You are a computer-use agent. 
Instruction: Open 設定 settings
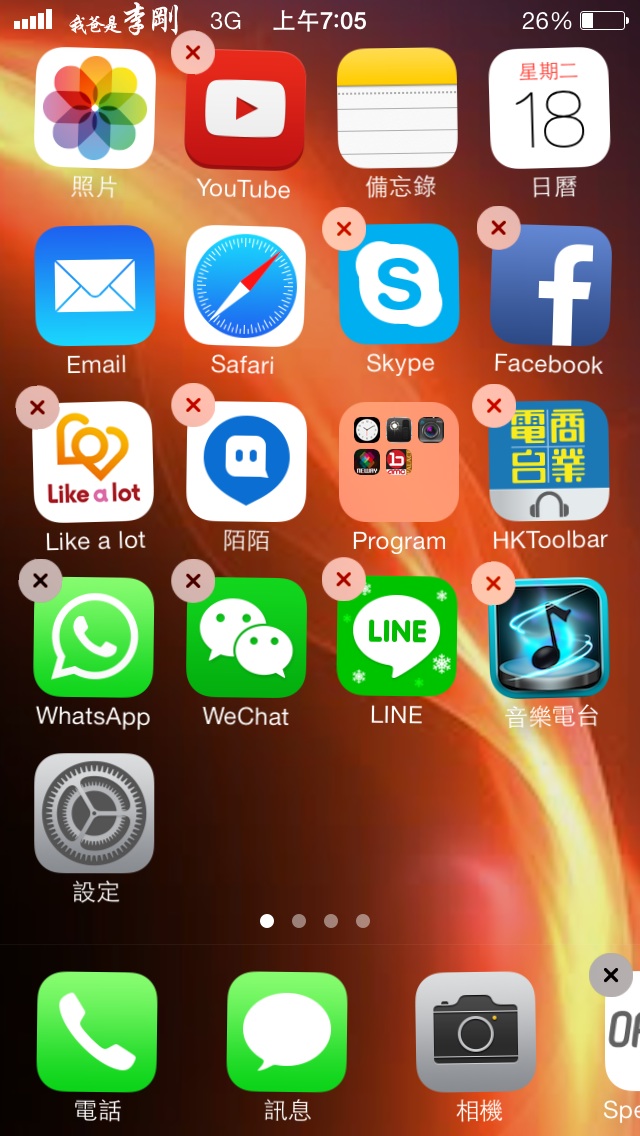[x=95, y=814]
